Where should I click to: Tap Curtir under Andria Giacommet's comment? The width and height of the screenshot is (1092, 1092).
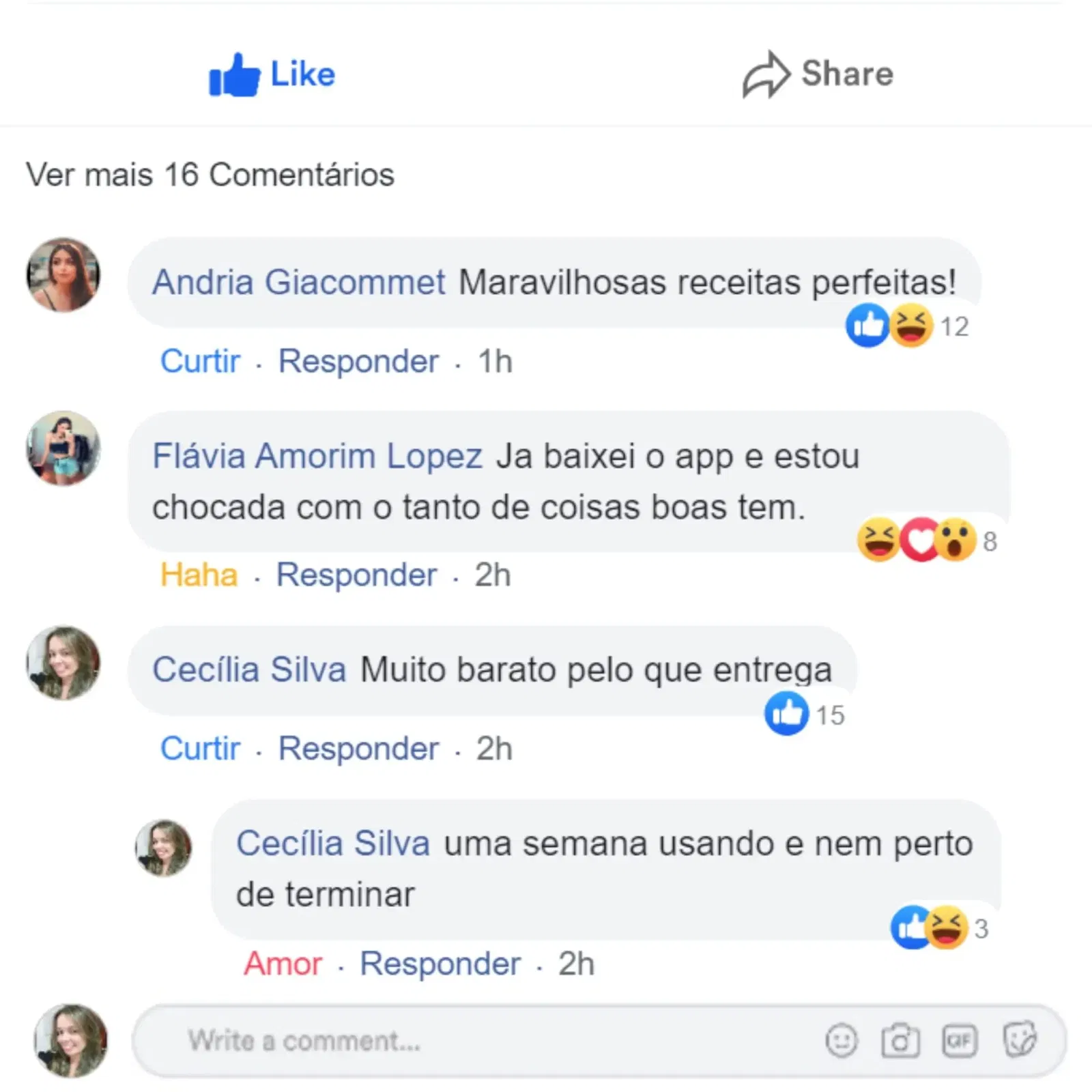point(200,361)
